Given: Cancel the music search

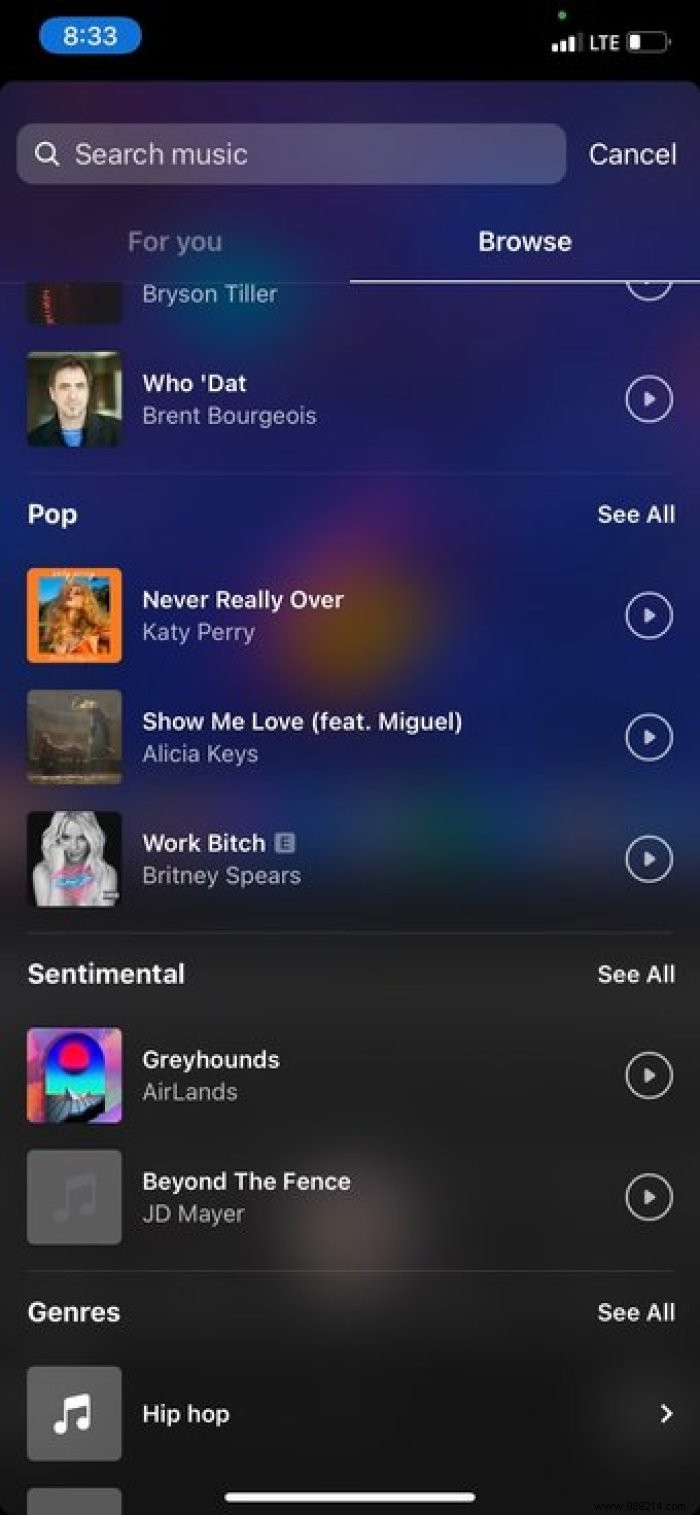Looking at the screenshot, I should coord(632,154).
